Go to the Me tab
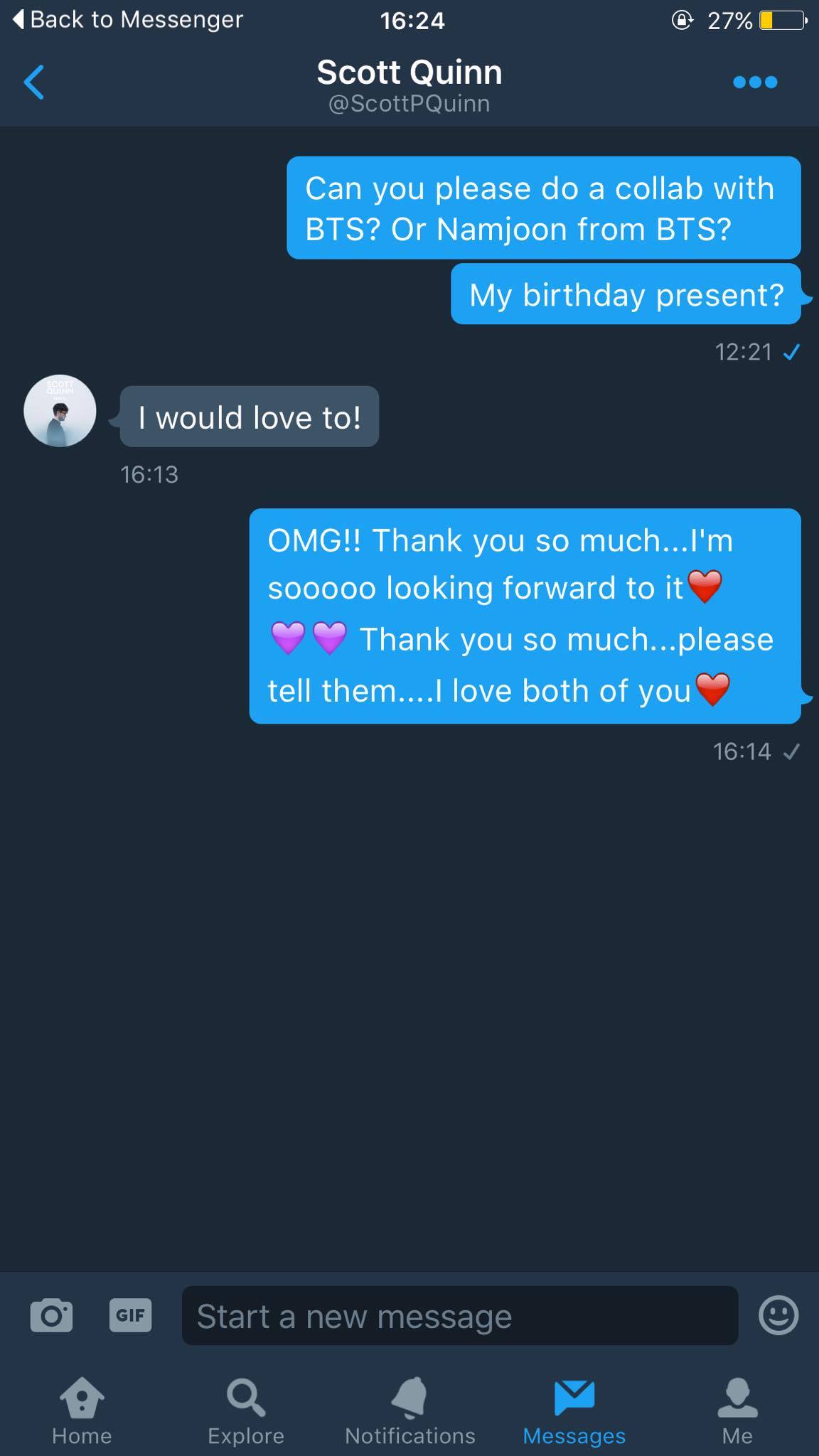Image resolution: width=819 pixels, height=1456 pixels. coord(737,1411)
